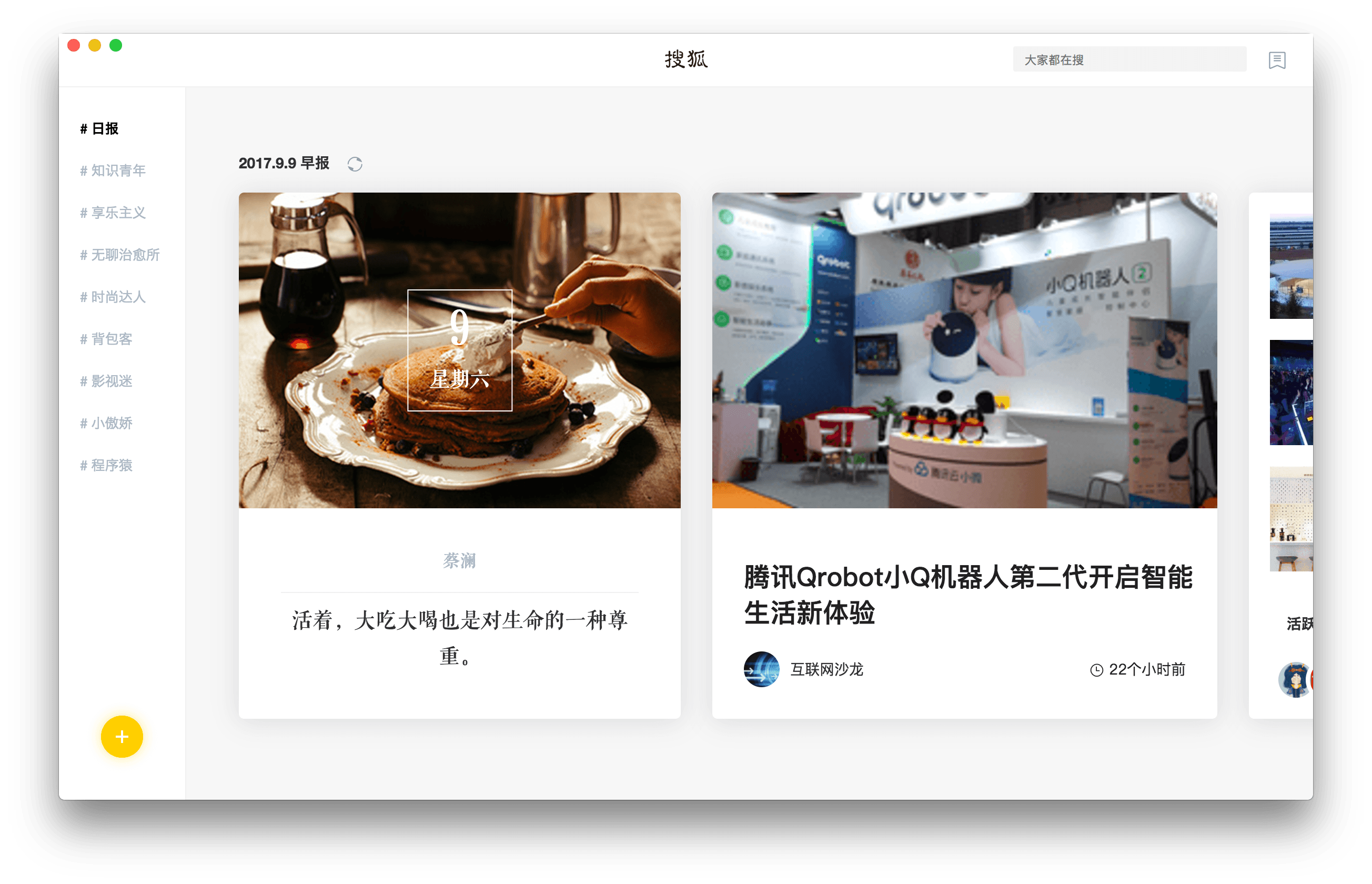1372x884 pixels.
Task: Minimize the window with yellow button
Action: click(x=95, y=45)
